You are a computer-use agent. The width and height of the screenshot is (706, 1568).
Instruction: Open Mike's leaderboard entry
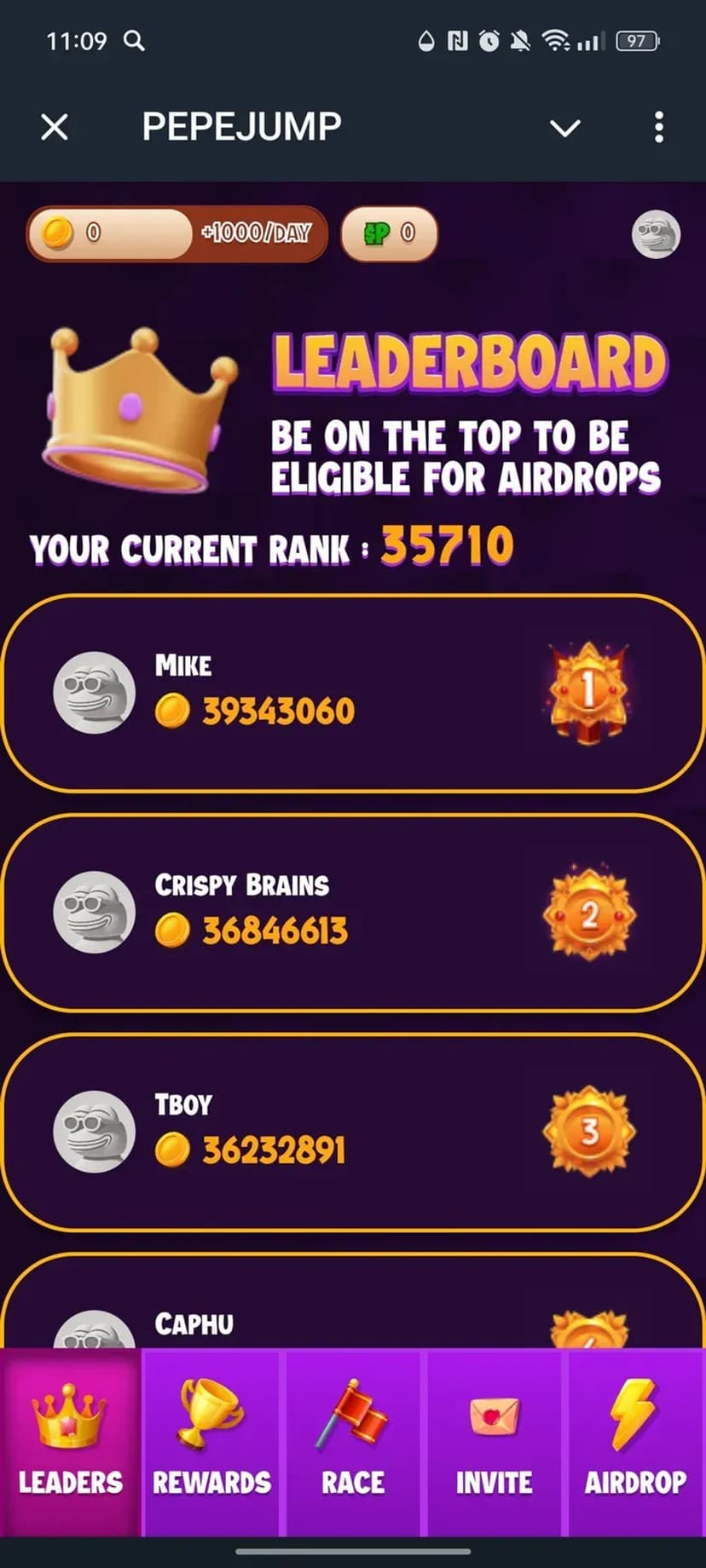[353, 694]
